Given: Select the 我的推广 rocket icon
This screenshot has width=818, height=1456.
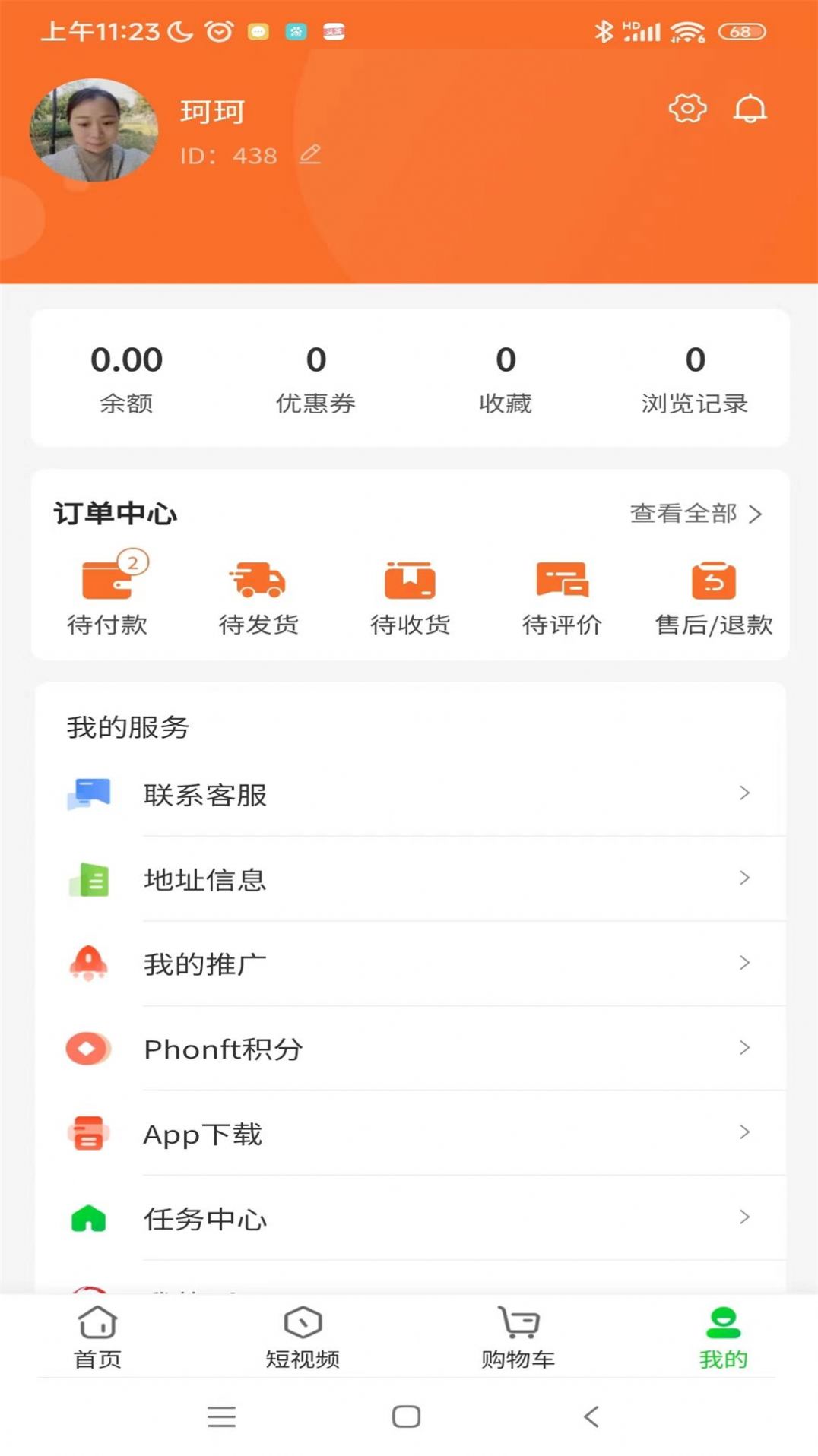Looking at the screenshot, I should click(x=88, y=963).
